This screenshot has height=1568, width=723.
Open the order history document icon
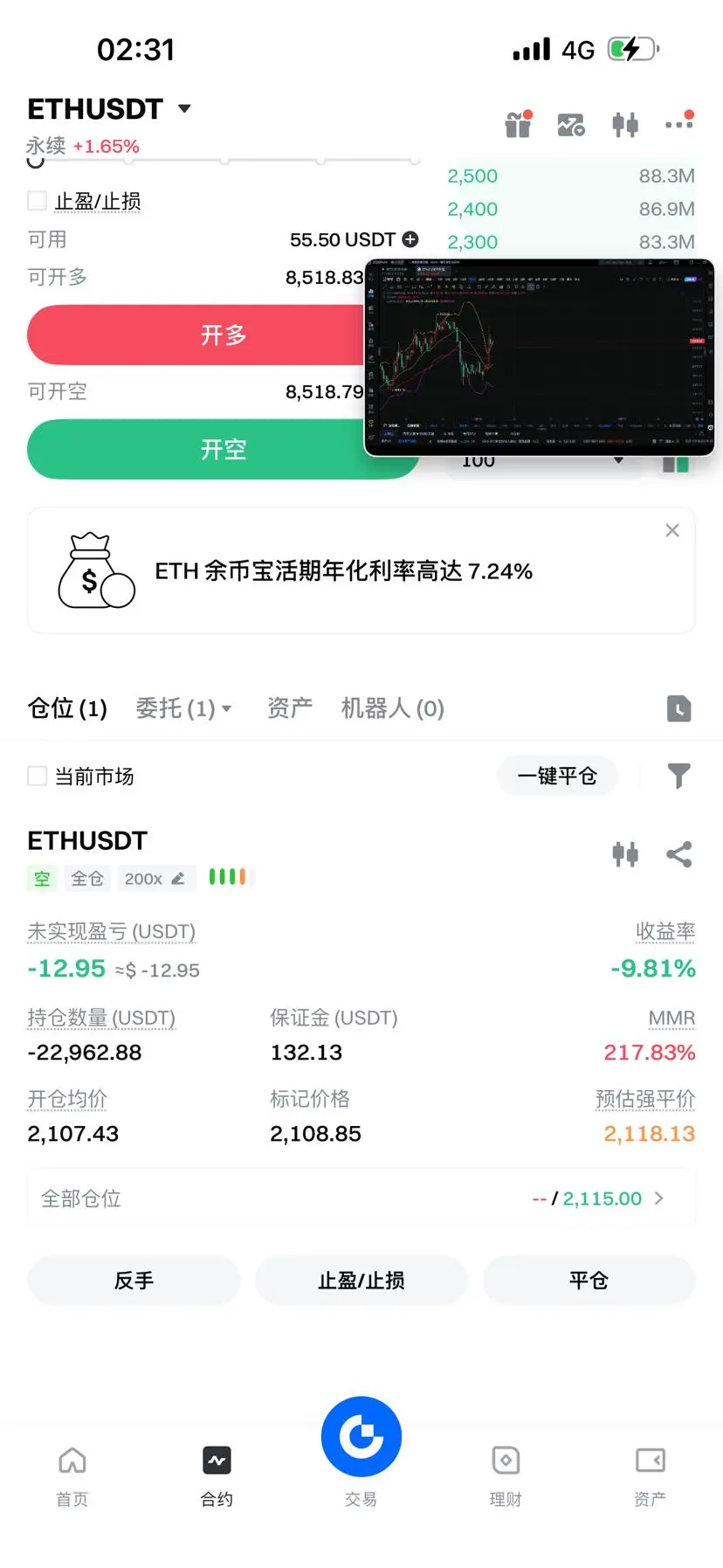tap(678, 708)
